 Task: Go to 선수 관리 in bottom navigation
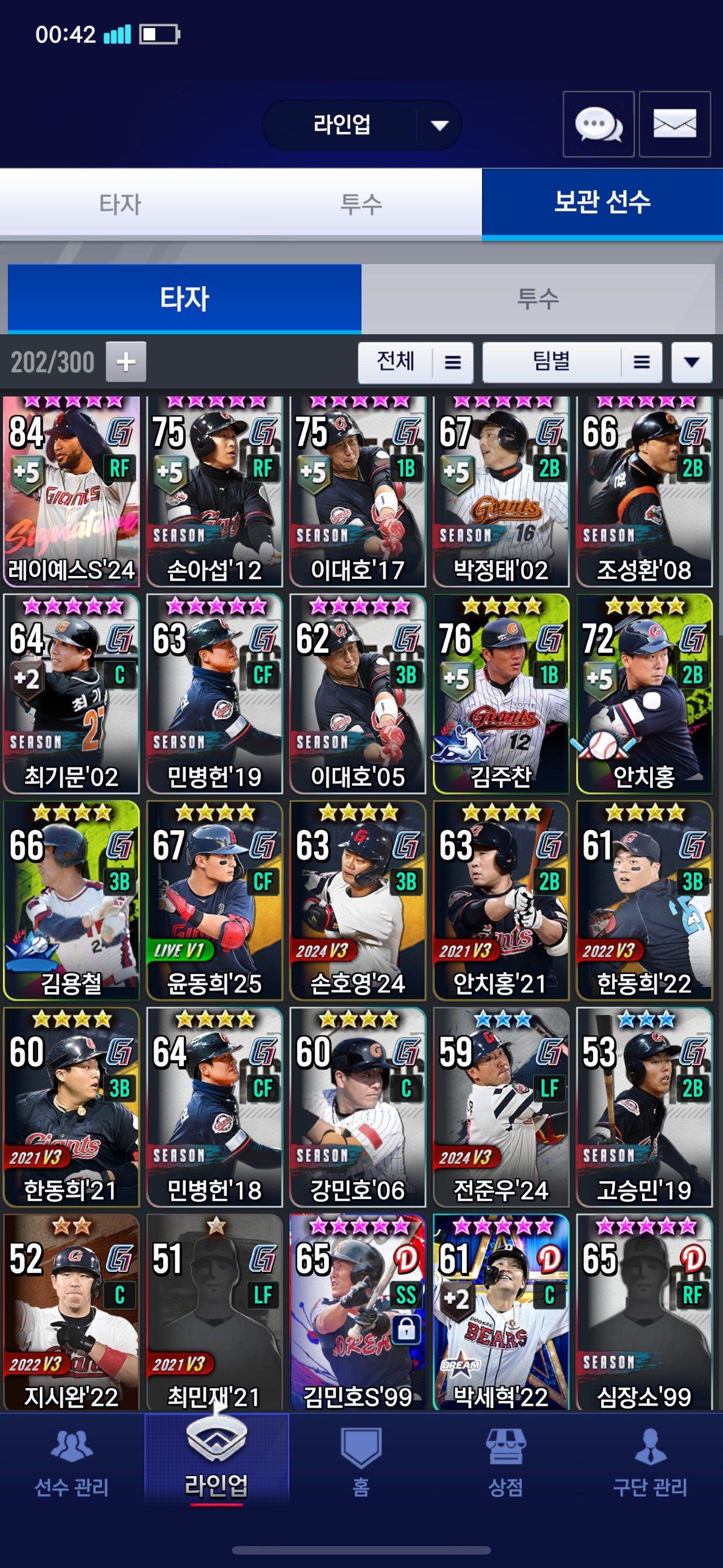(72, 1463)
